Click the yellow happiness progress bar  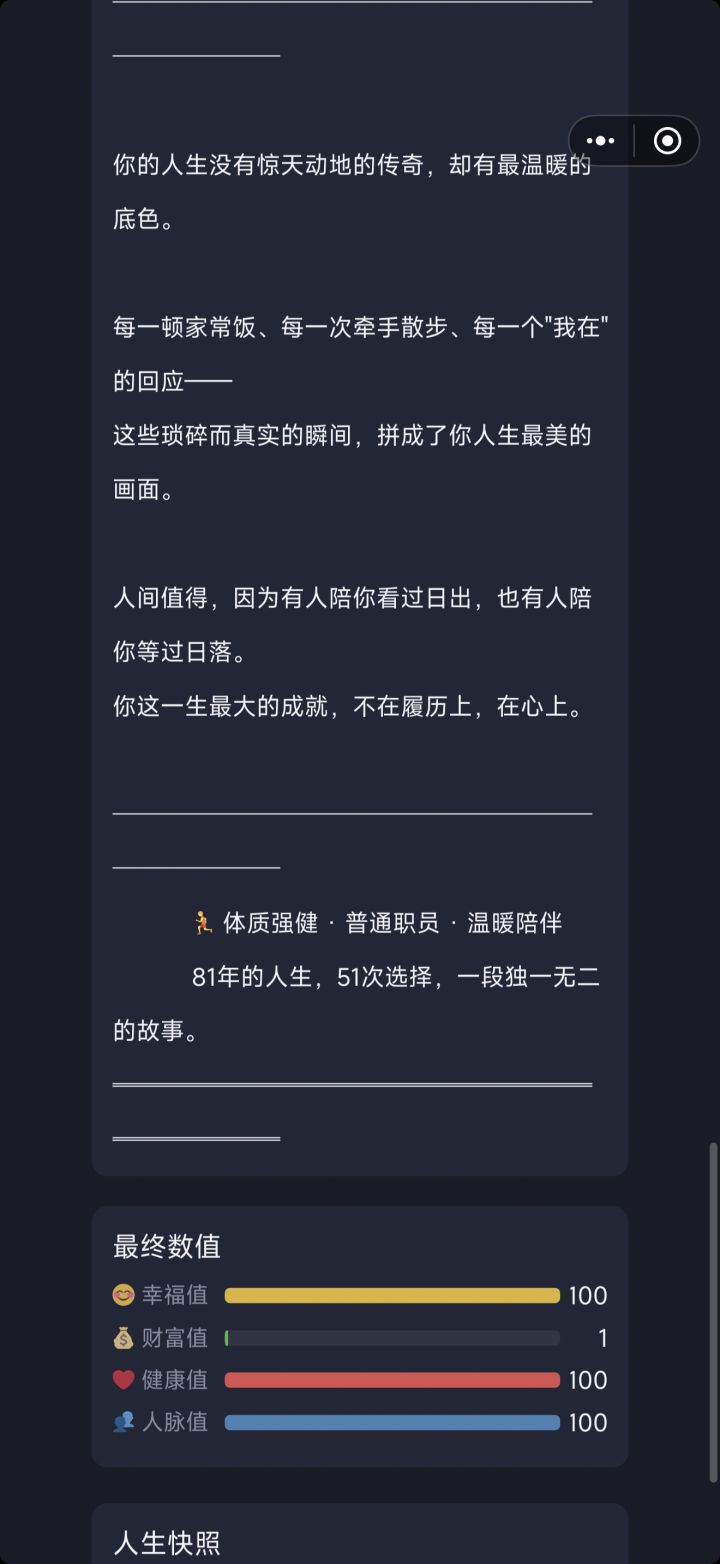click(393, 1295)
